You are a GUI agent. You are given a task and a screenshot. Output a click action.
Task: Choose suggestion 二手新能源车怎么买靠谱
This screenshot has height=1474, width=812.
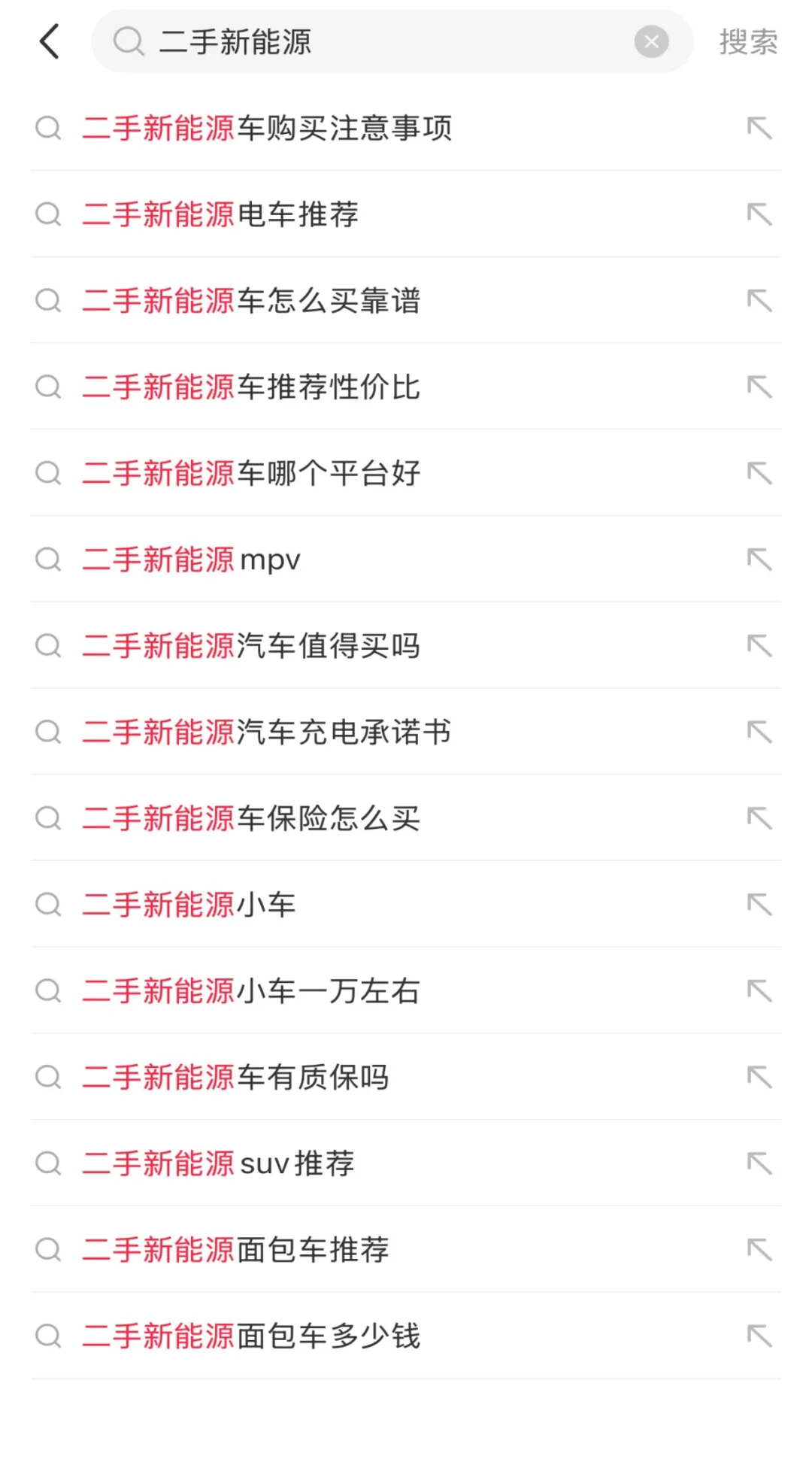tap(251, 301)
